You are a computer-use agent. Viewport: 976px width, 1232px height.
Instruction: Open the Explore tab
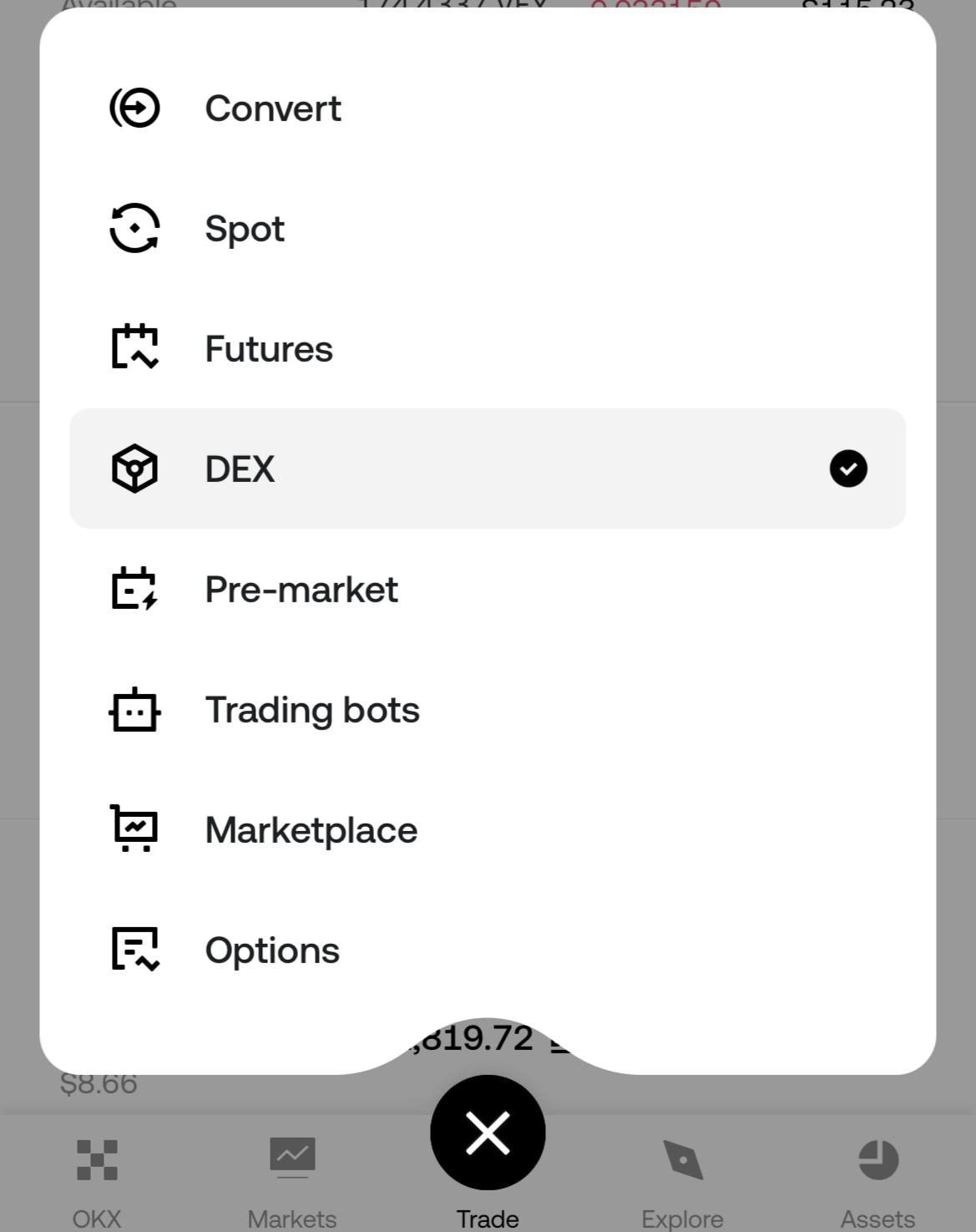pos(682,1179)
